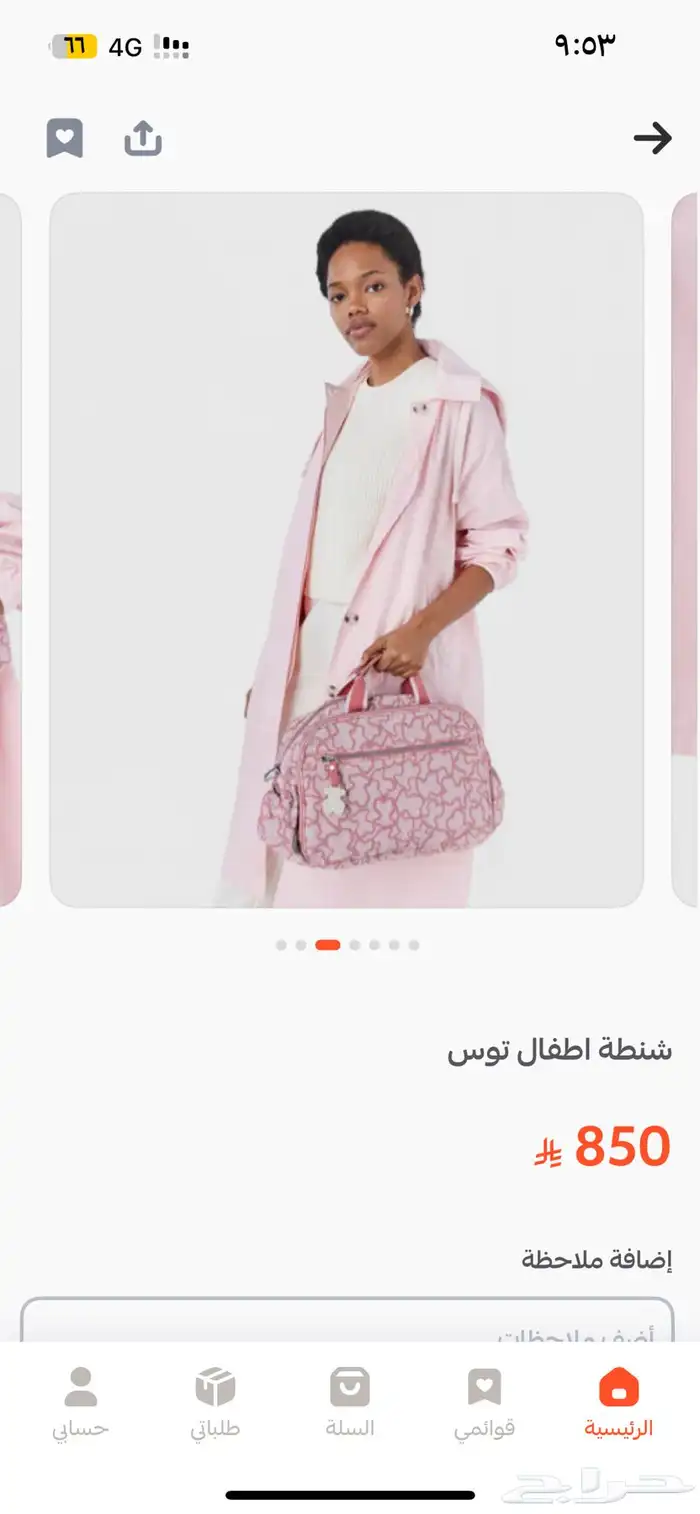This screenshot has height=1514, width=700.
Task: Open the قوائمي lists tab
Action: click(x=484, y=1402)
